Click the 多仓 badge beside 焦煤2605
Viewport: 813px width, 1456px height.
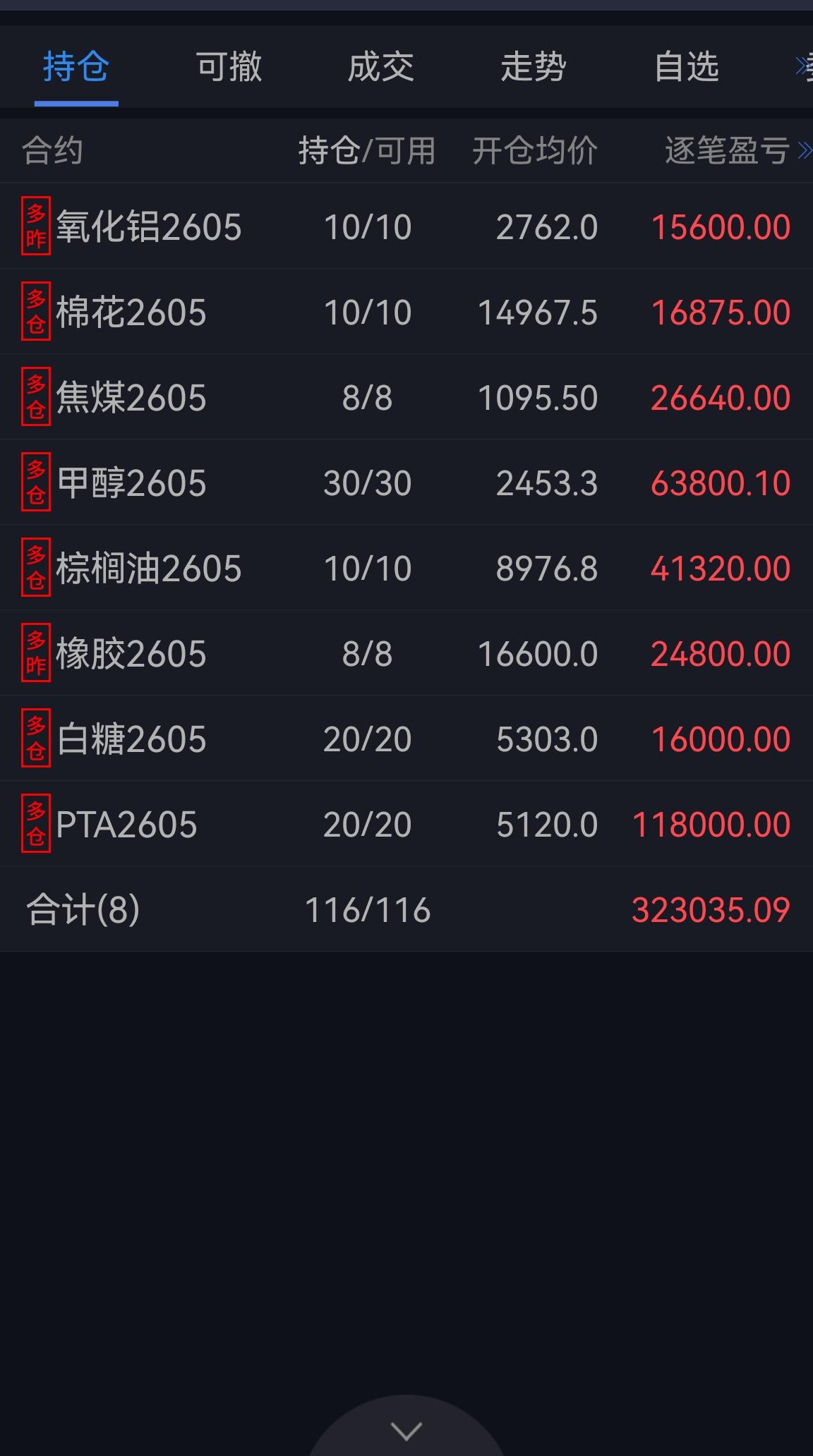point(37,396)
